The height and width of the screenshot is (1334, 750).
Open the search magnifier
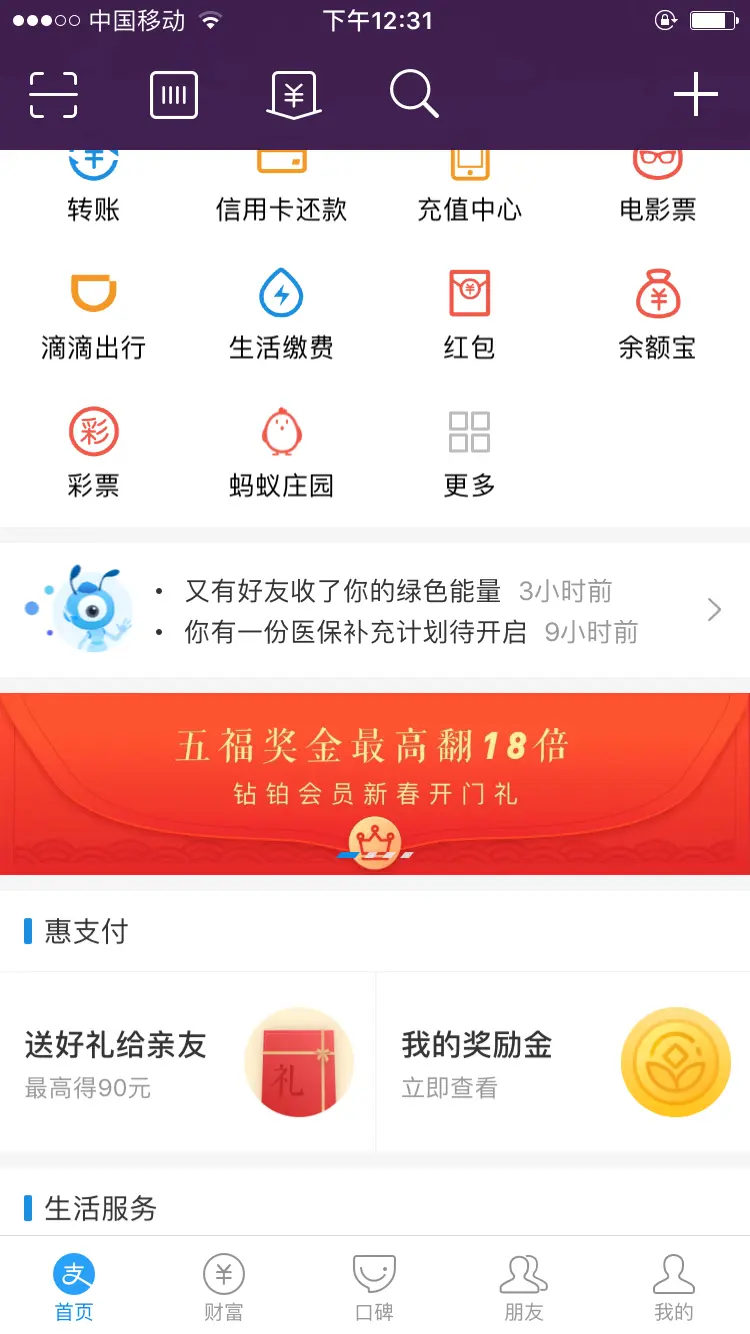413,96
